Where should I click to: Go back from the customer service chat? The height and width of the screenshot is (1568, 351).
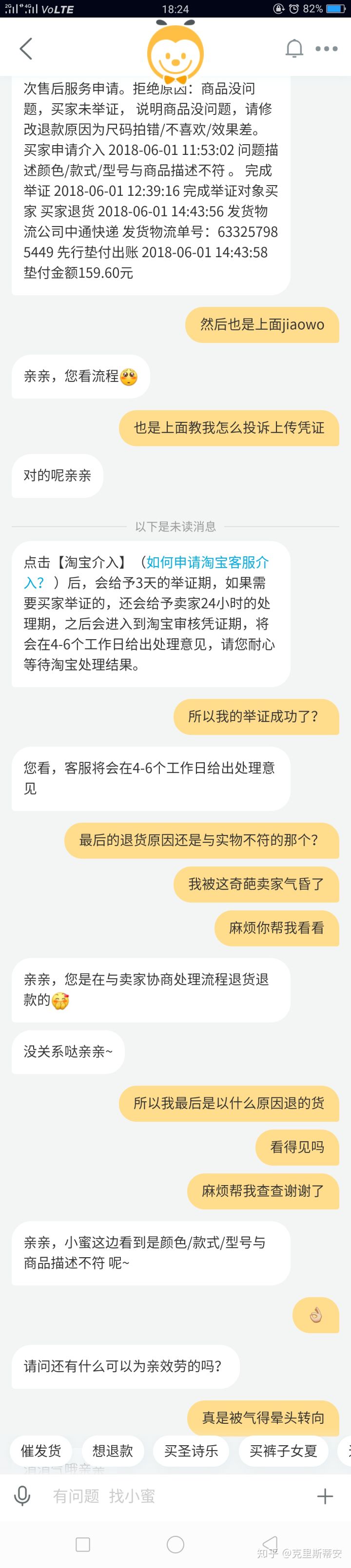click(25, 49)
